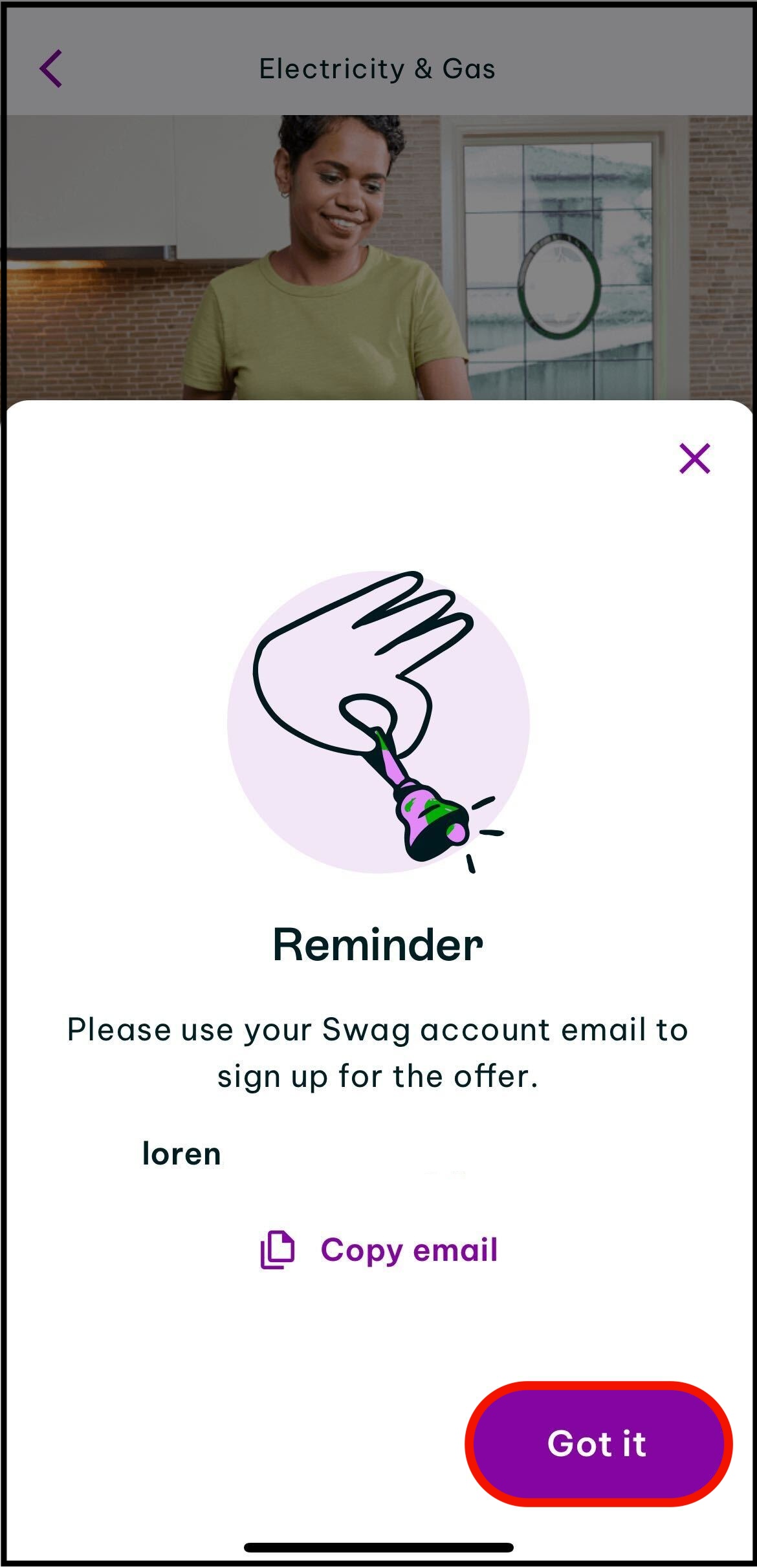Confirm with the Got it button

(598, 1443)
